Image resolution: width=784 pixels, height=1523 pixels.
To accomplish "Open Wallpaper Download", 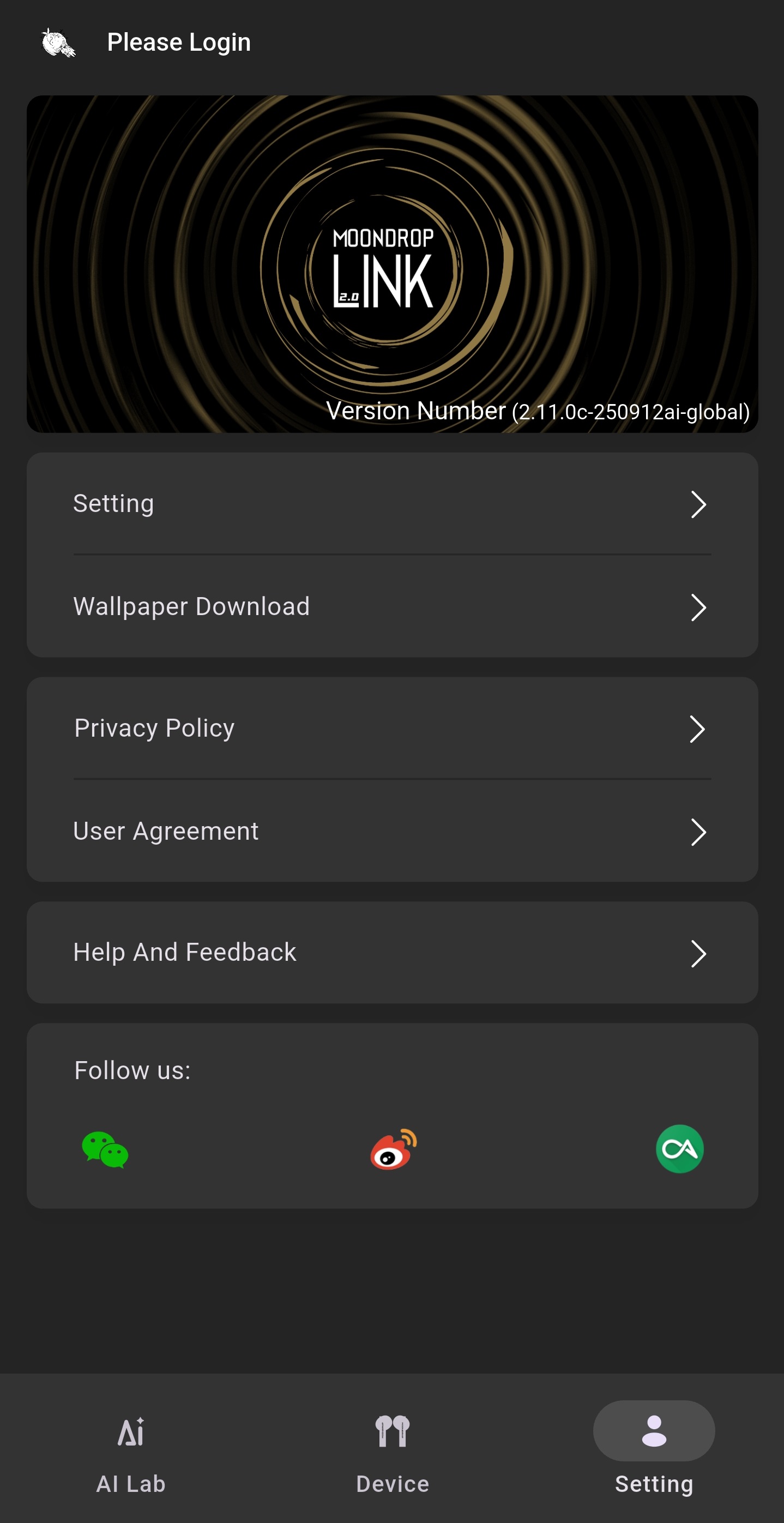I will click(391, 606).
